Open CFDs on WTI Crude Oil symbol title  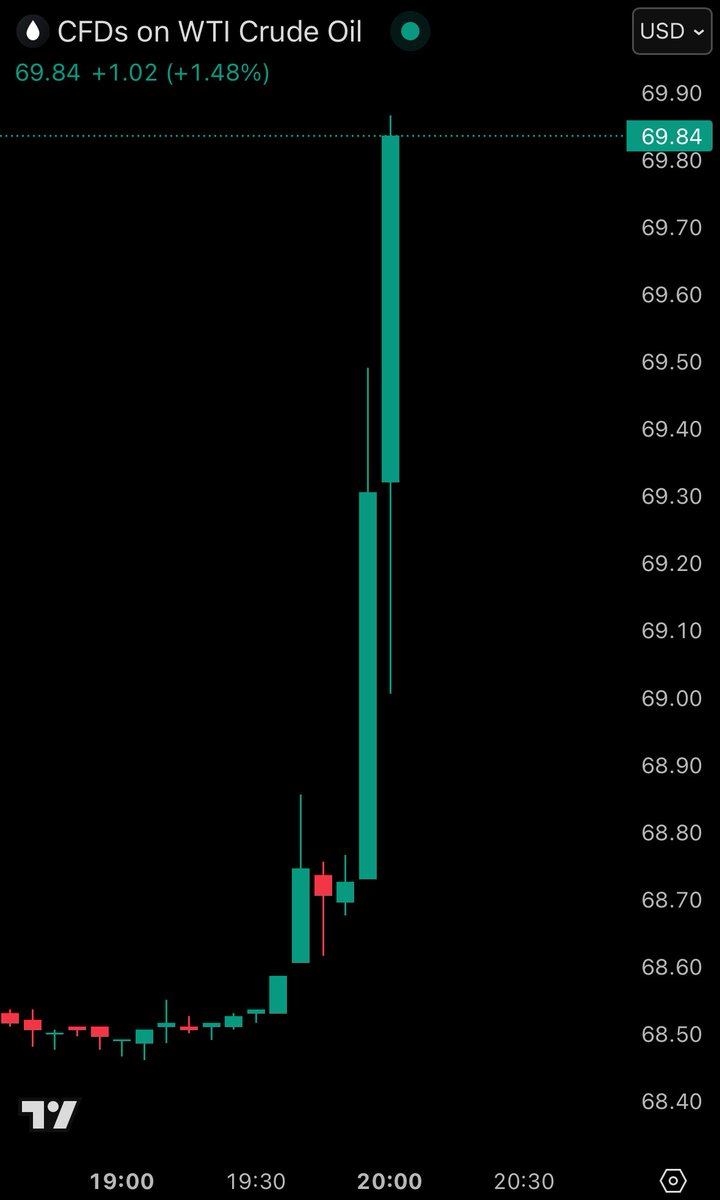(x=209, y=32)
